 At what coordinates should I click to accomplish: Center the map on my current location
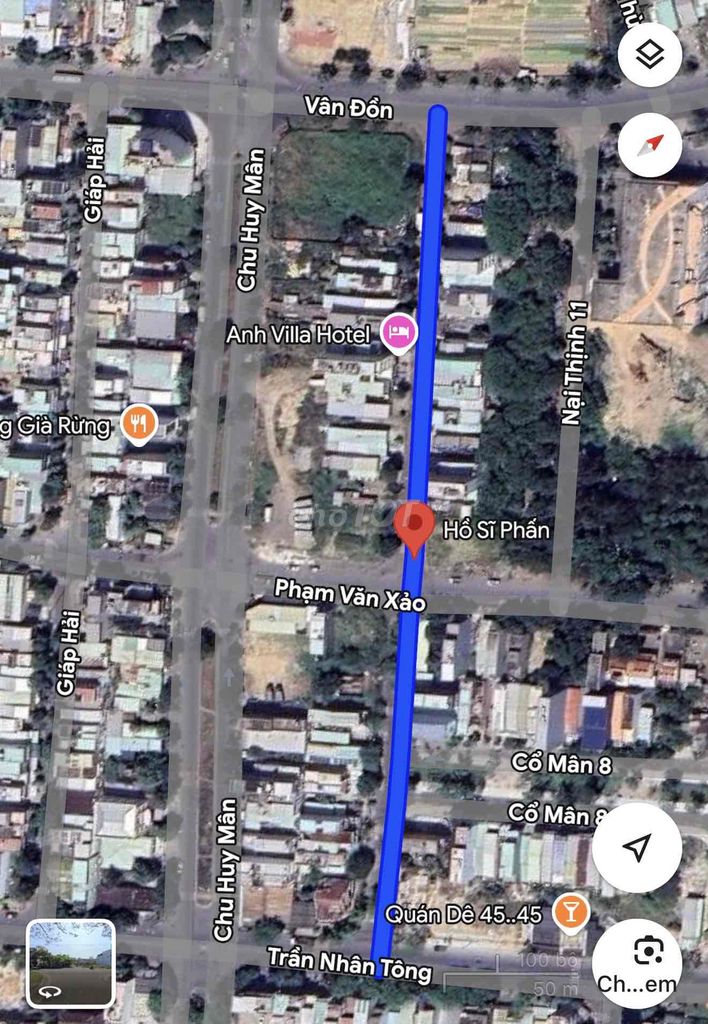click(x=637, y=848)
